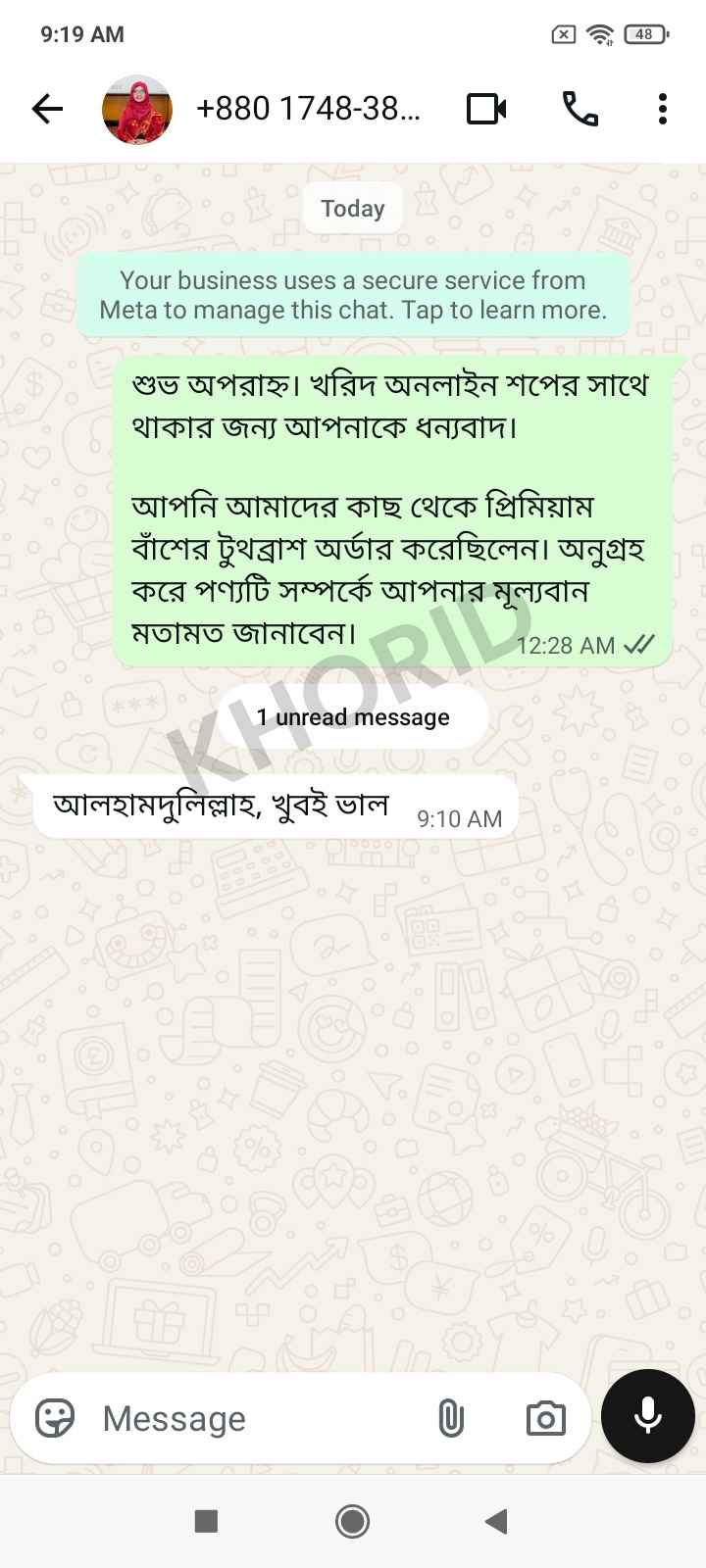The height and width of the screenshot is (1568, 706).
Task: Open the three-dot overflow menu
Action: 663,109
